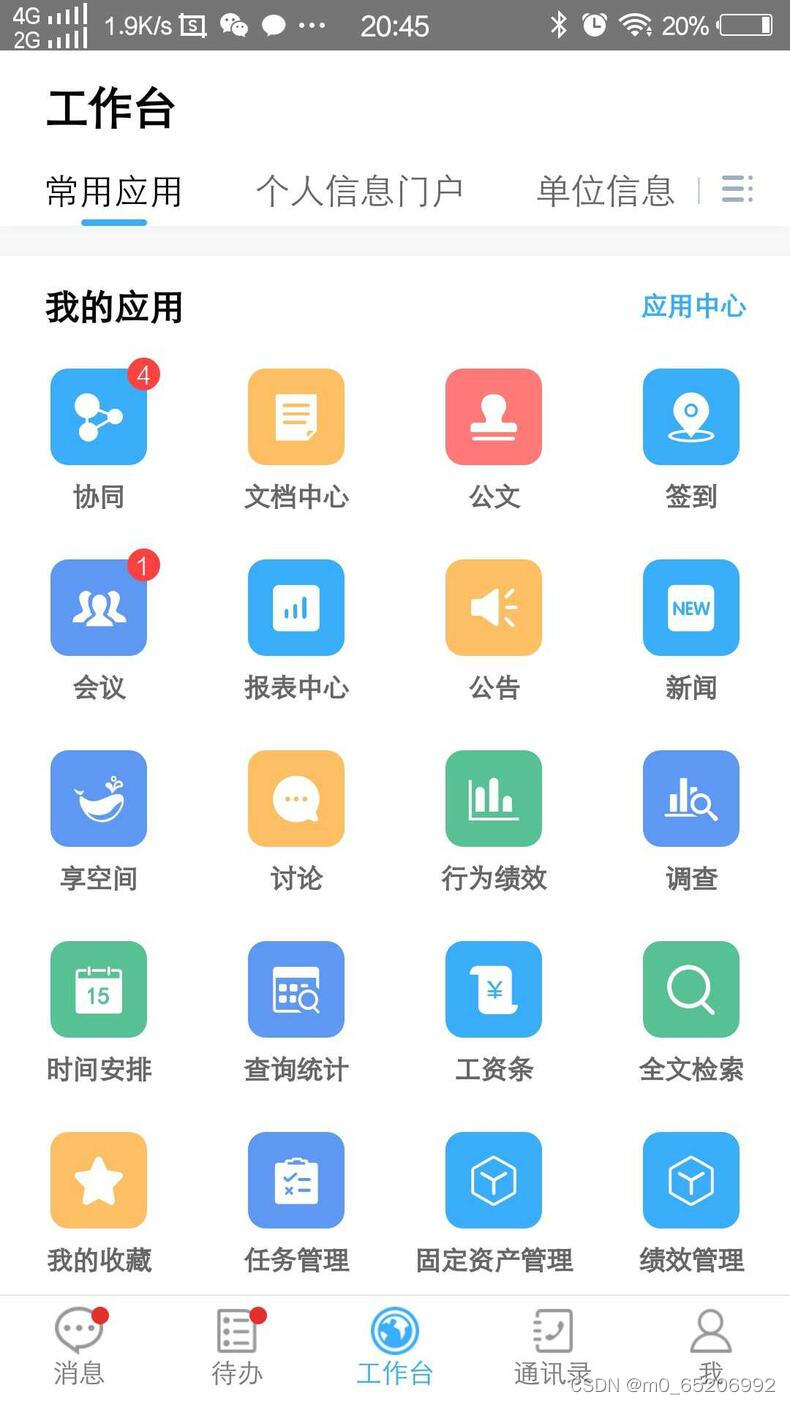Open the layout options icon beside 单位信息
790x1404 pixels.
click(x=737, y=190)
